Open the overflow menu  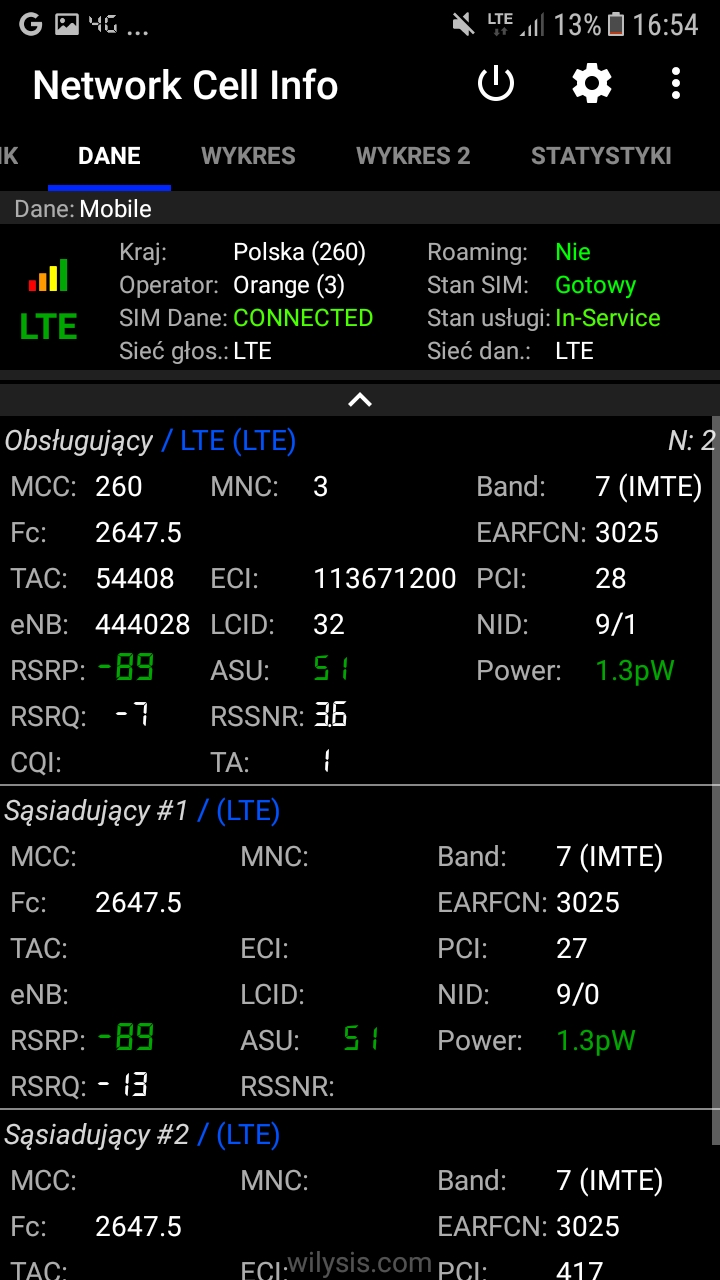(676, 85)
